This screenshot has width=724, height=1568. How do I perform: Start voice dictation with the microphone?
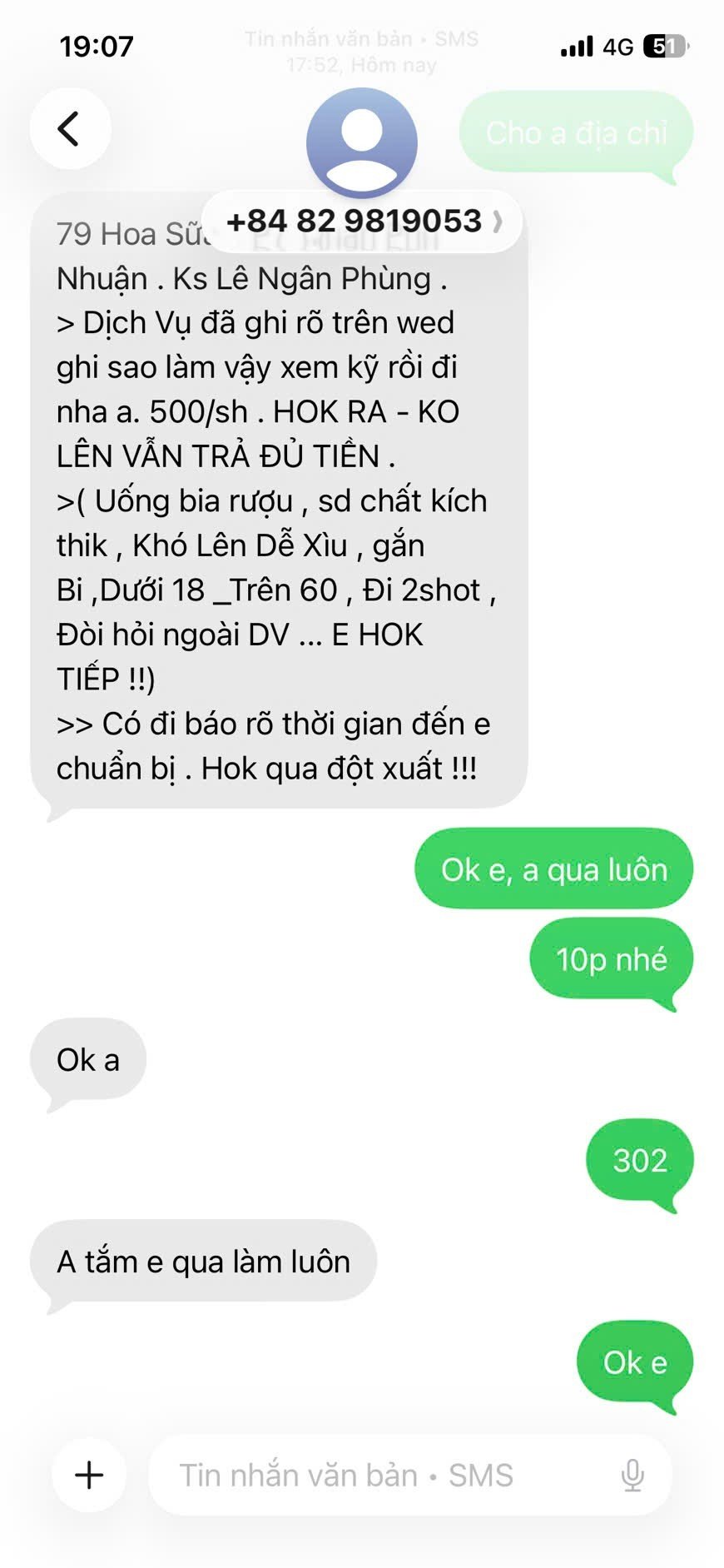[632, 1475]
